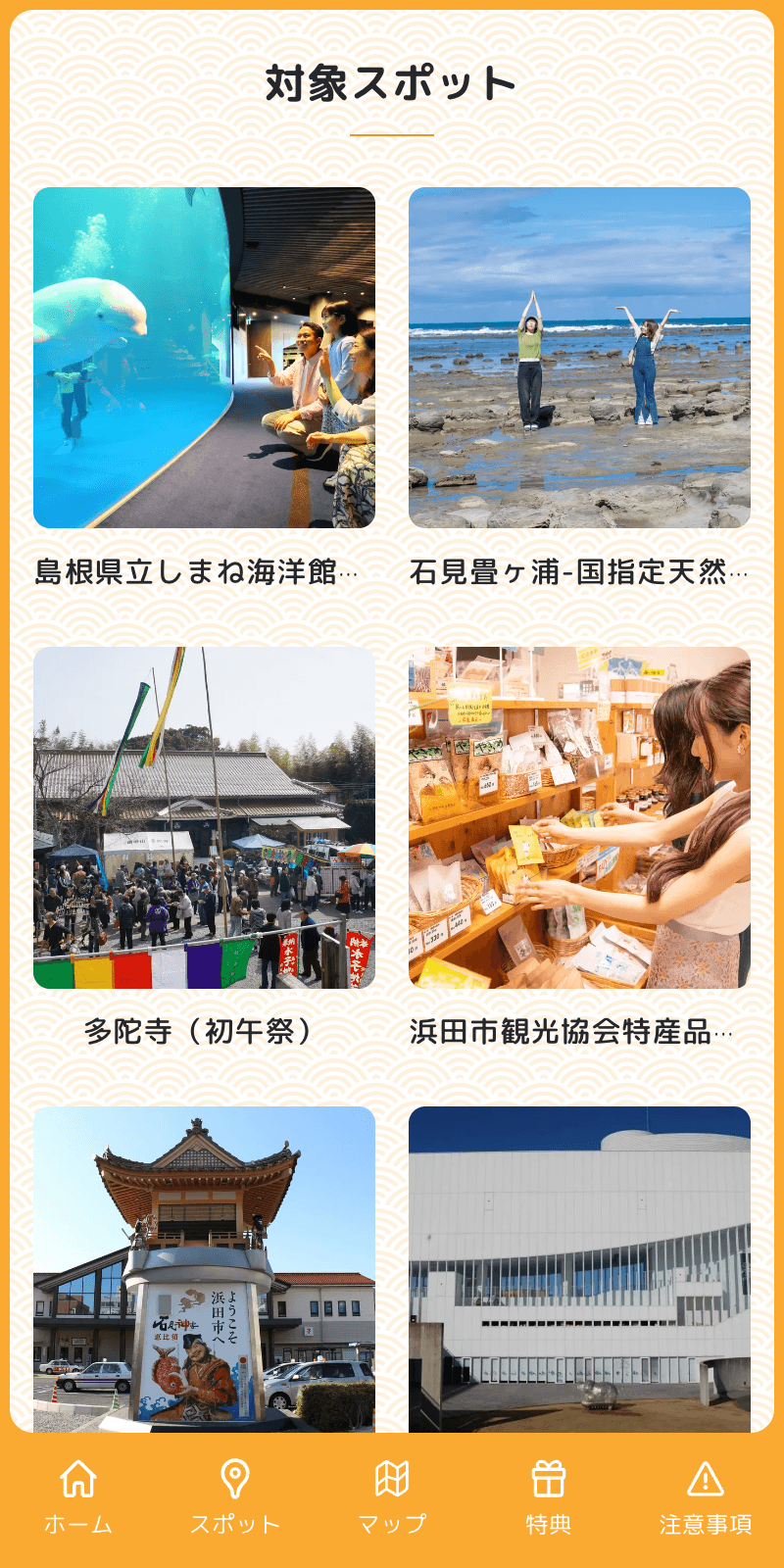Open the 多陀寺（初午祭） spot link
Image resolution: width=784 pixels, height=1568 pixels.
(204, 1031)
